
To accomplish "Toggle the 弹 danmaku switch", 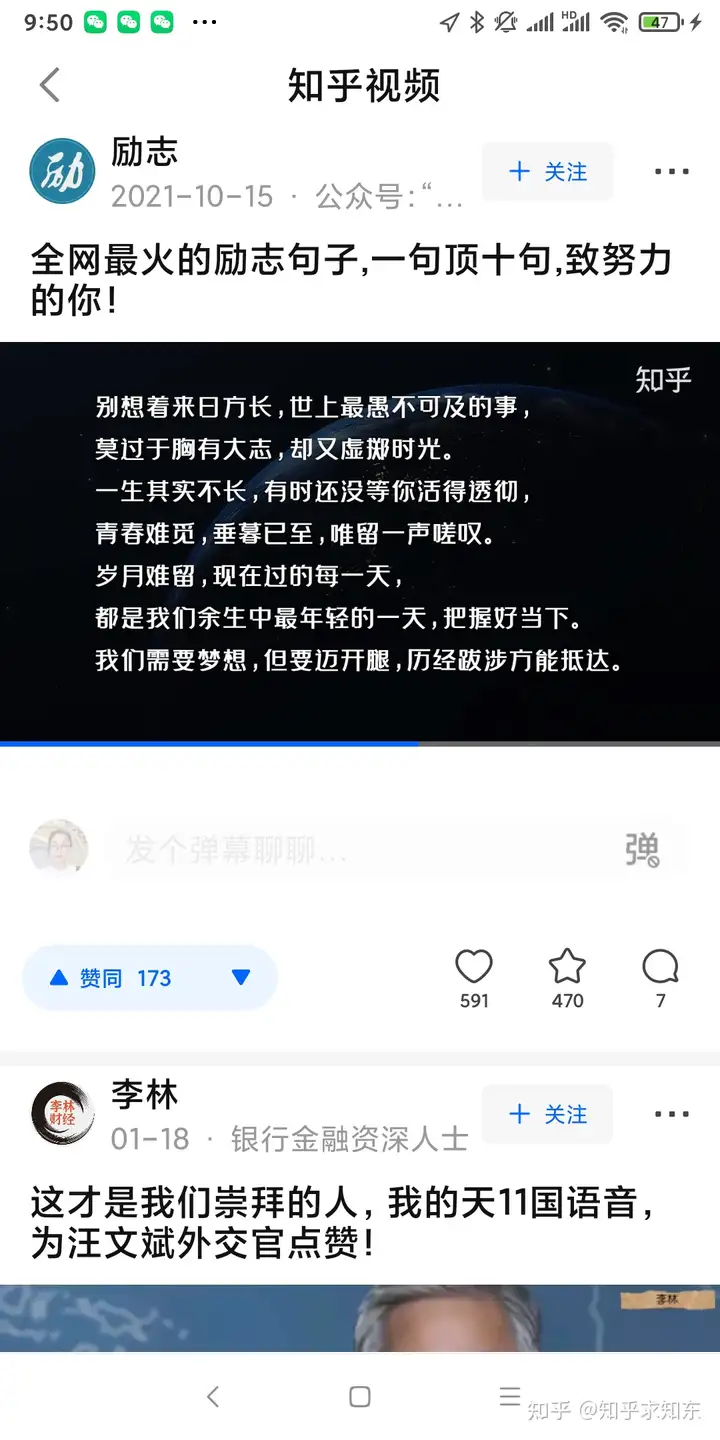I will pos(642,850).
